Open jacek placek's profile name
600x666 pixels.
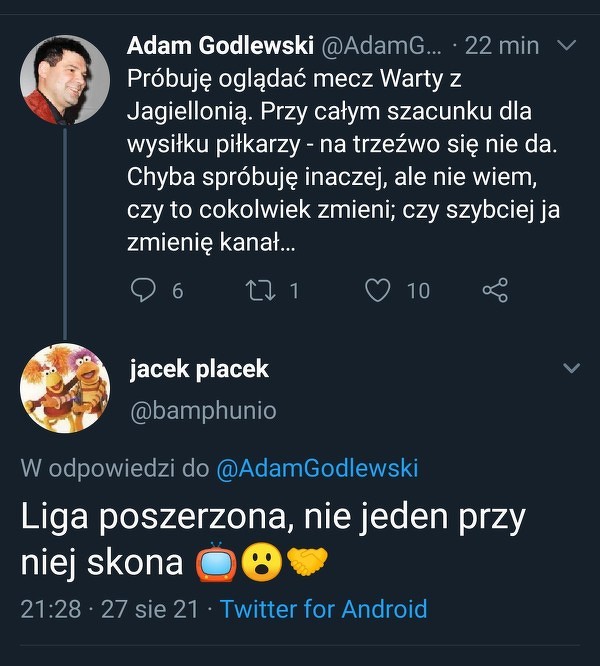pos(199,369)
